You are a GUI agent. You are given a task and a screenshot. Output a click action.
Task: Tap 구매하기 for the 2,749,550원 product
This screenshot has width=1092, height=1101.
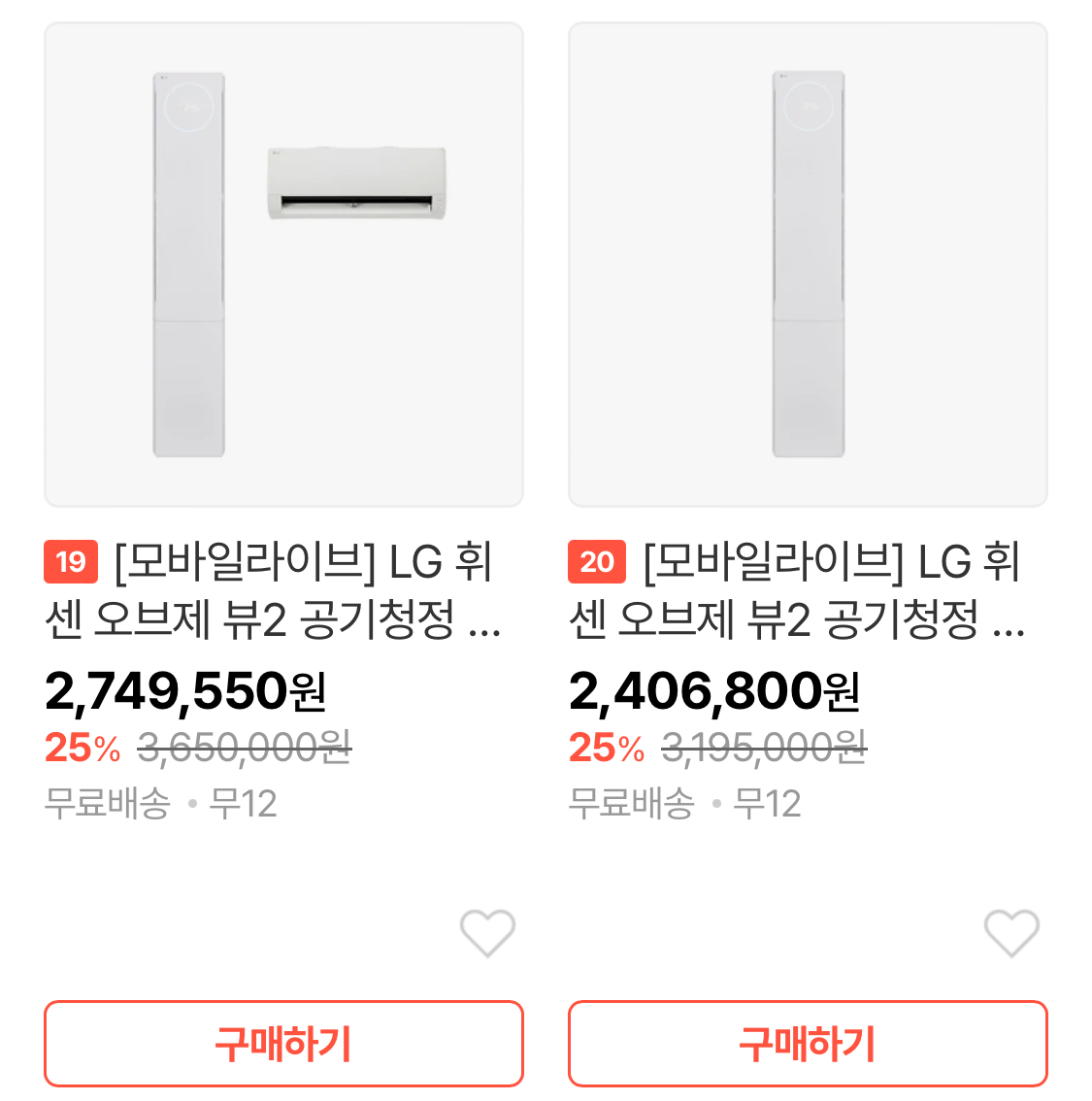283,1044
